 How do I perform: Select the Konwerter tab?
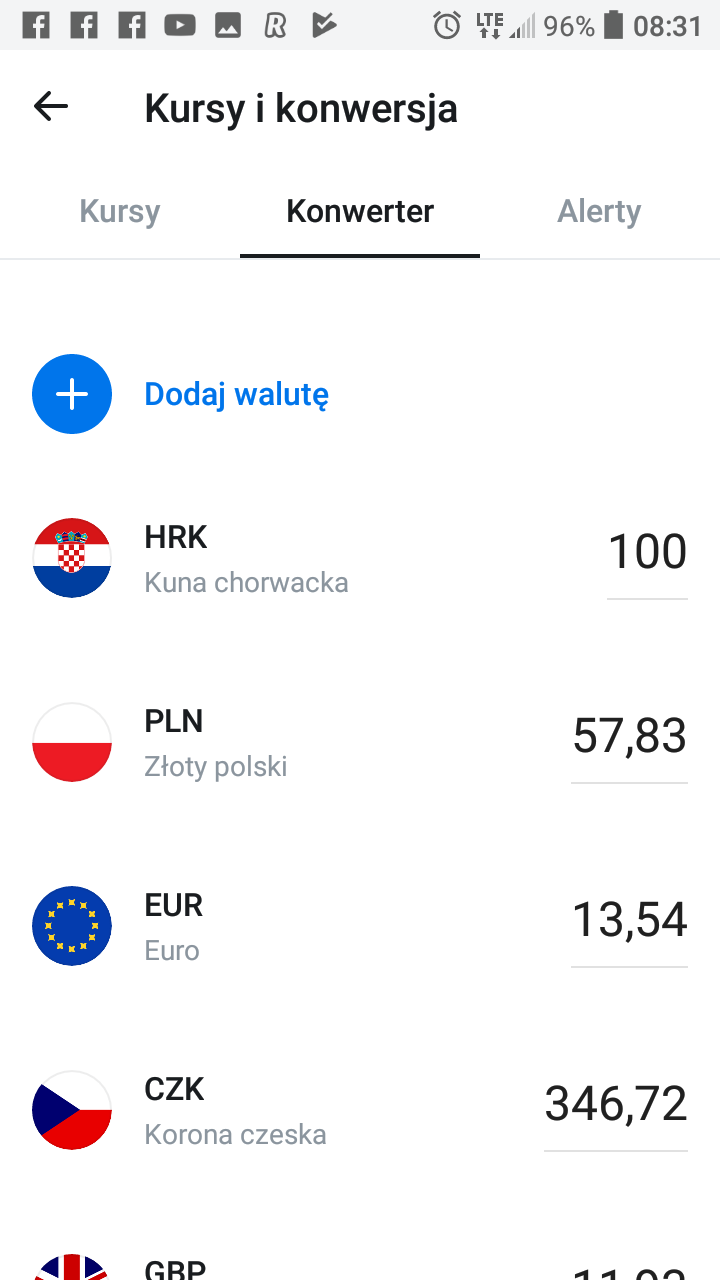click(360, 211)
